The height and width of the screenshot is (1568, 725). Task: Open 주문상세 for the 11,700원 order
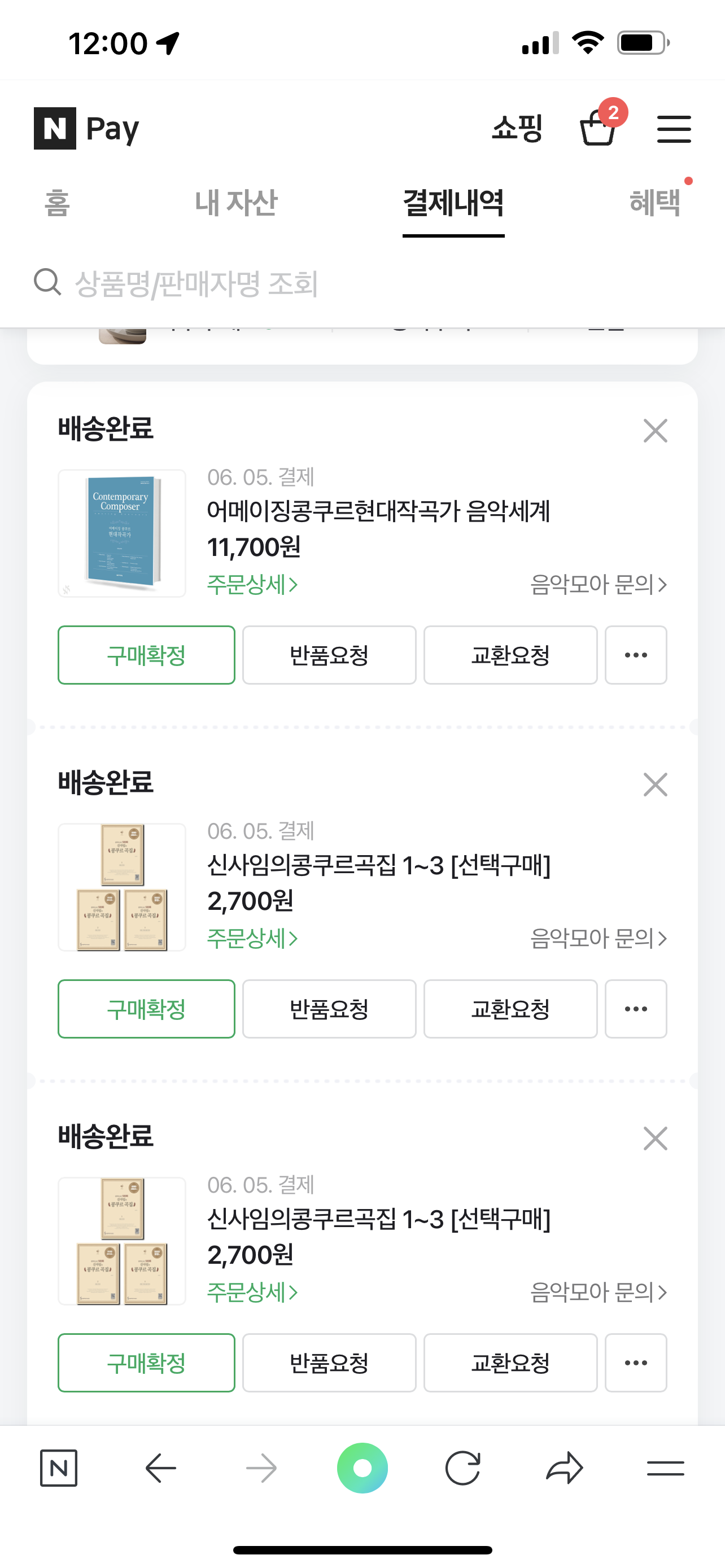(252, 584)
